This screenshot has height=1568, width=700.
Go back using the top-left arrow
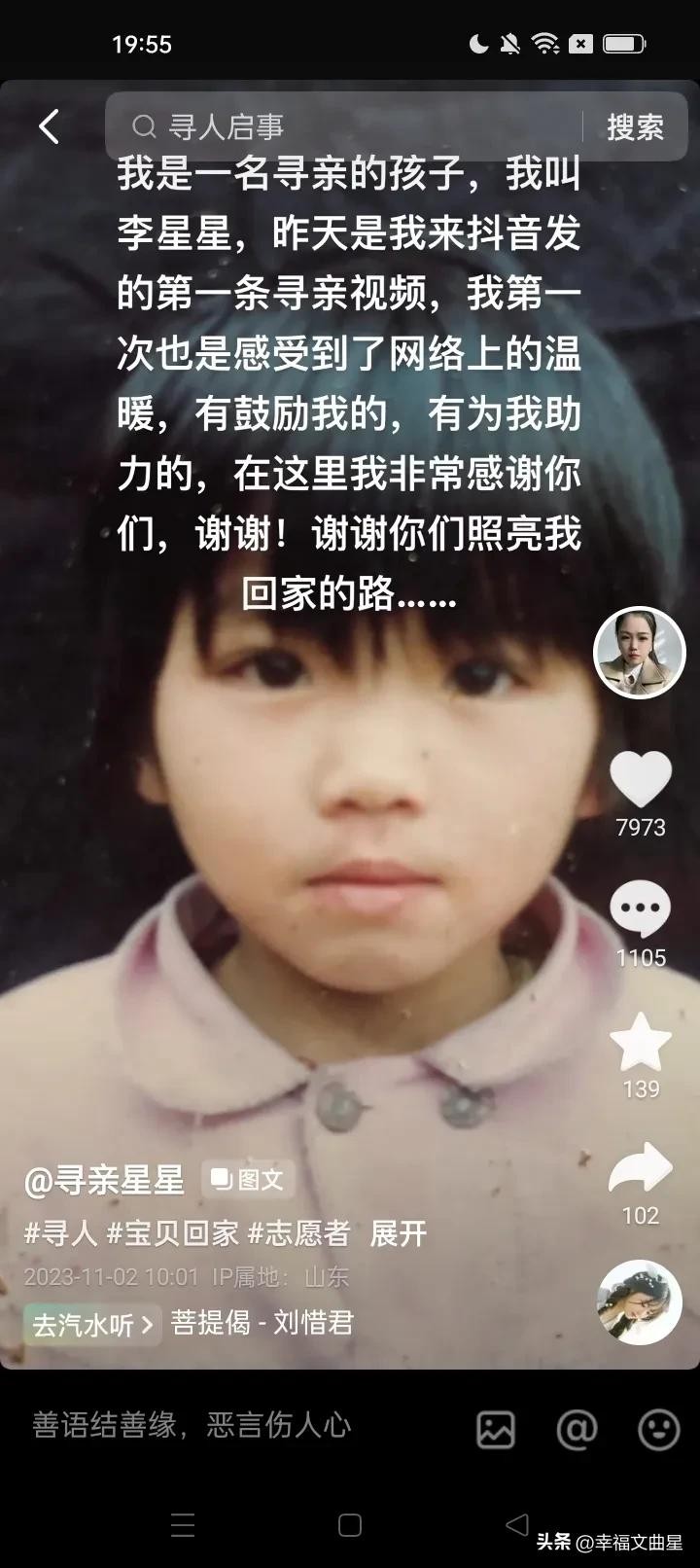tap(49, 126)
